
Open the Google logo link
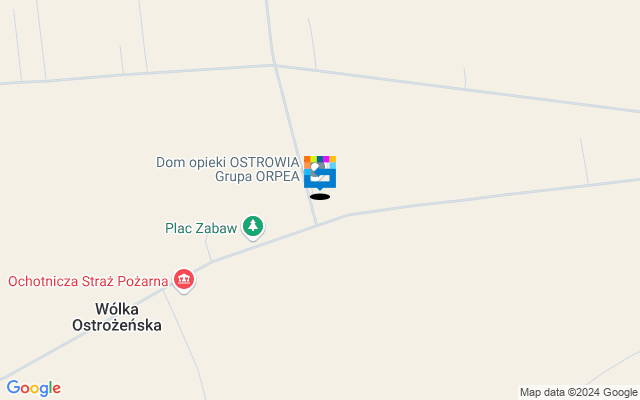[33, 388]
